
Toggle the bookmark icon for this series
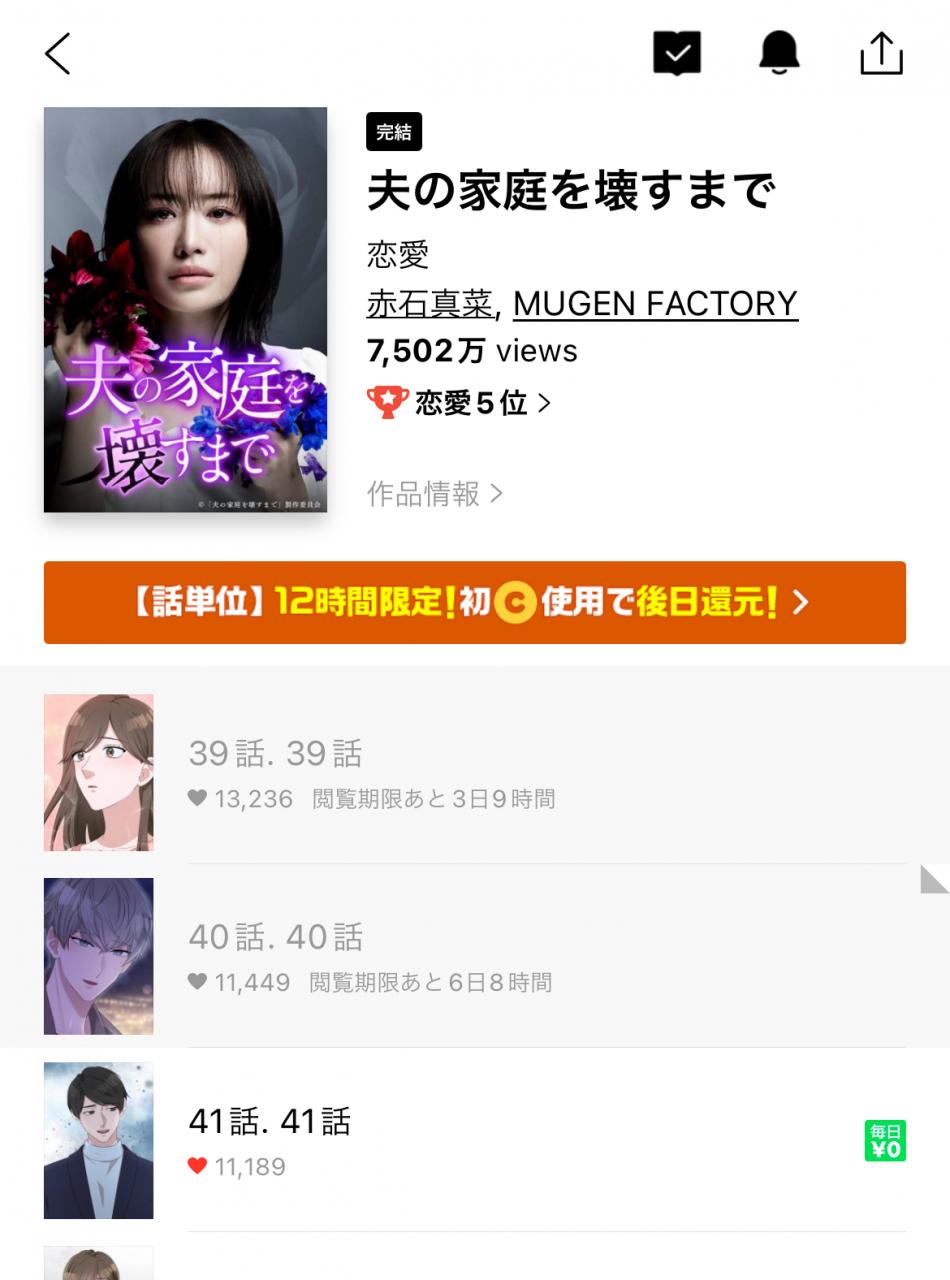pos(677,54)
